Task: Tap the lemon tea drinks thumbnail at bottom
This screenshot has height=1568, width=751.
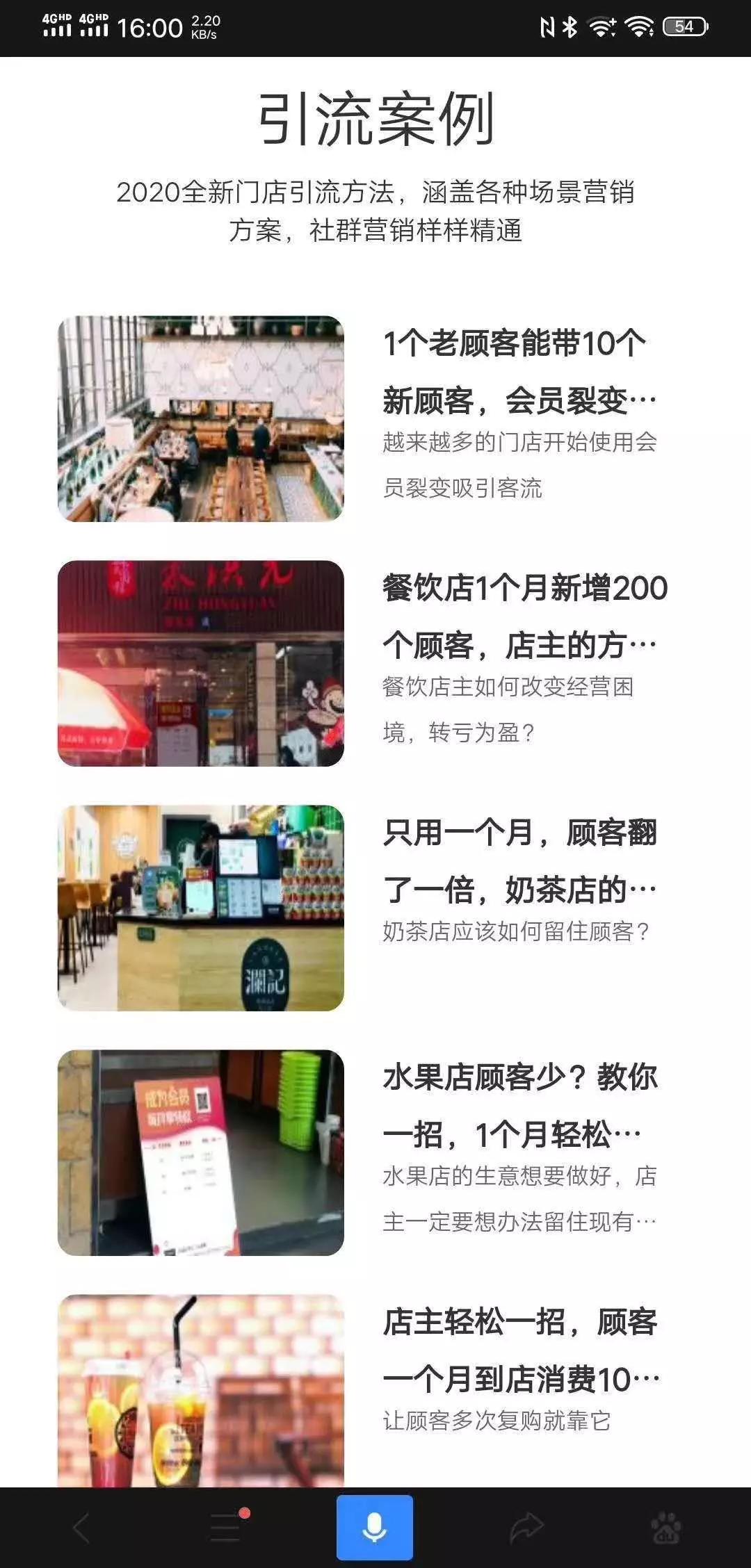Action: pos(202,1390)
